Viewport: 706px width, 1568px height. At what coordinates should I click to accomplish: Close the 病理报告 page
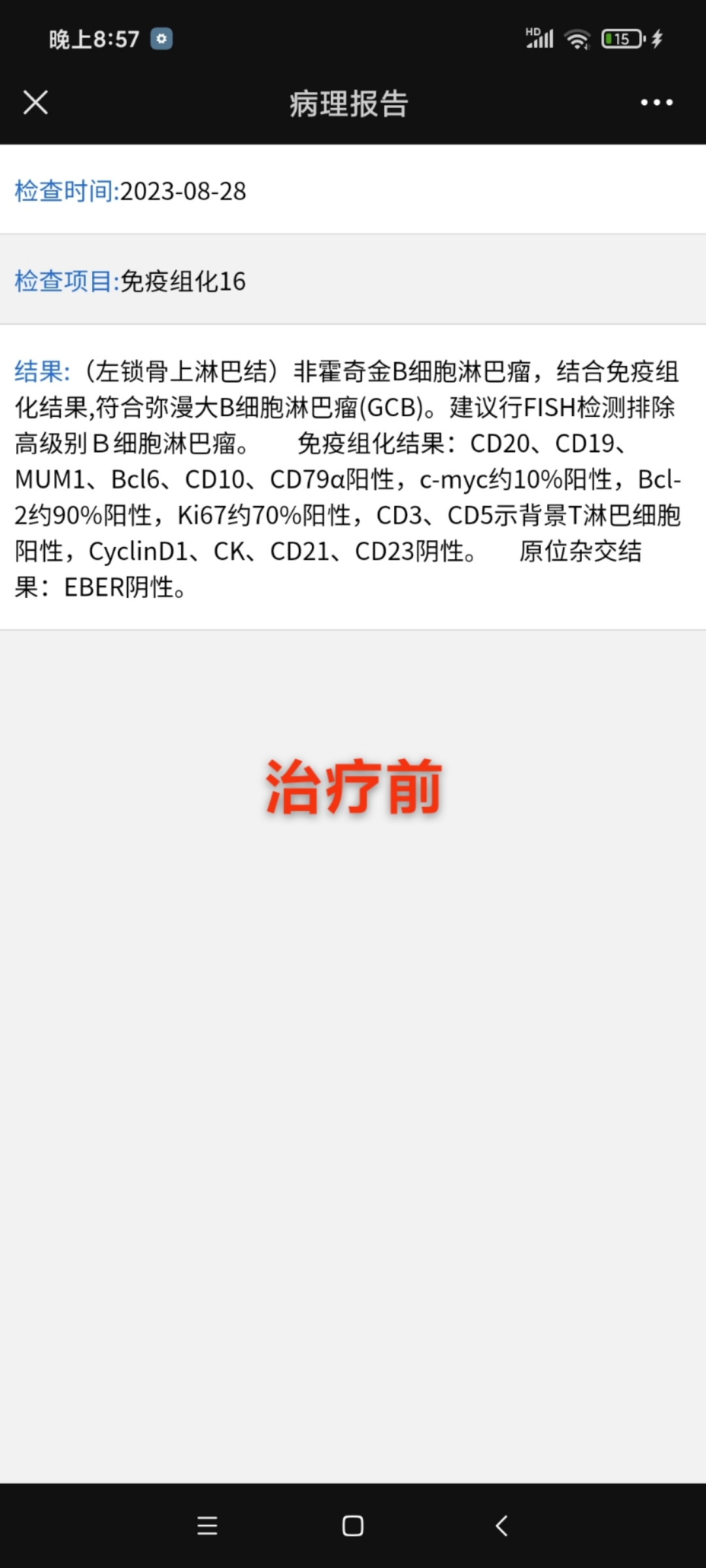35,103
